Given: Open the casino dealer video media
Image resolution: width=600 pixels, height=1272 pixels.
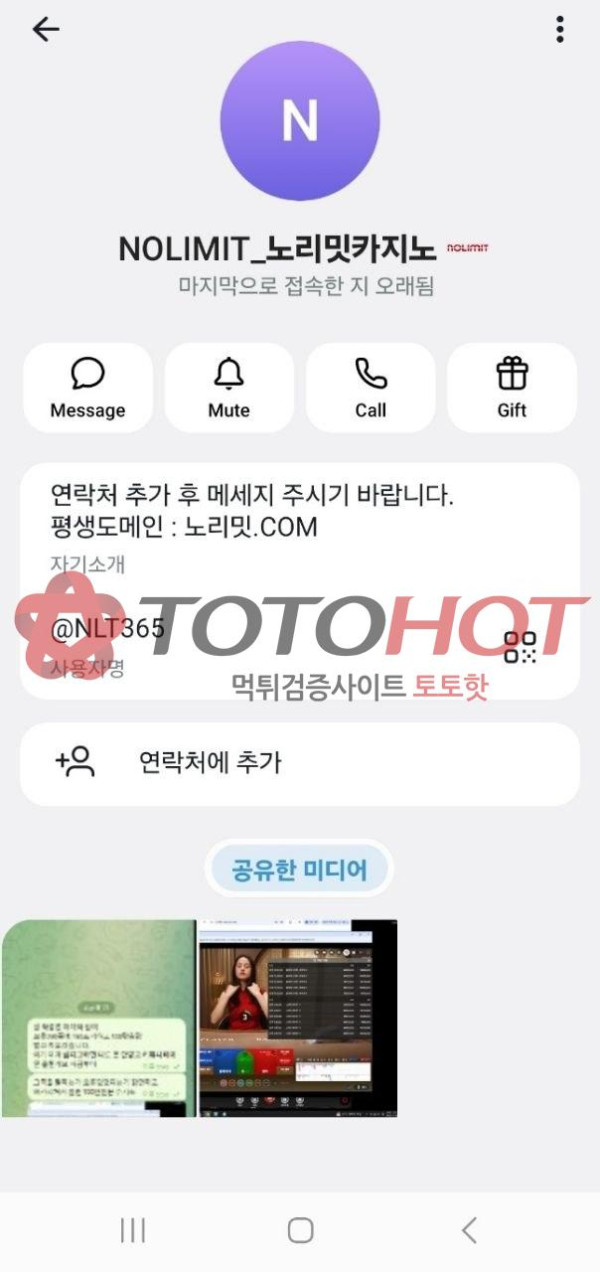Looking at the screenshot, I should point(297,1018).
